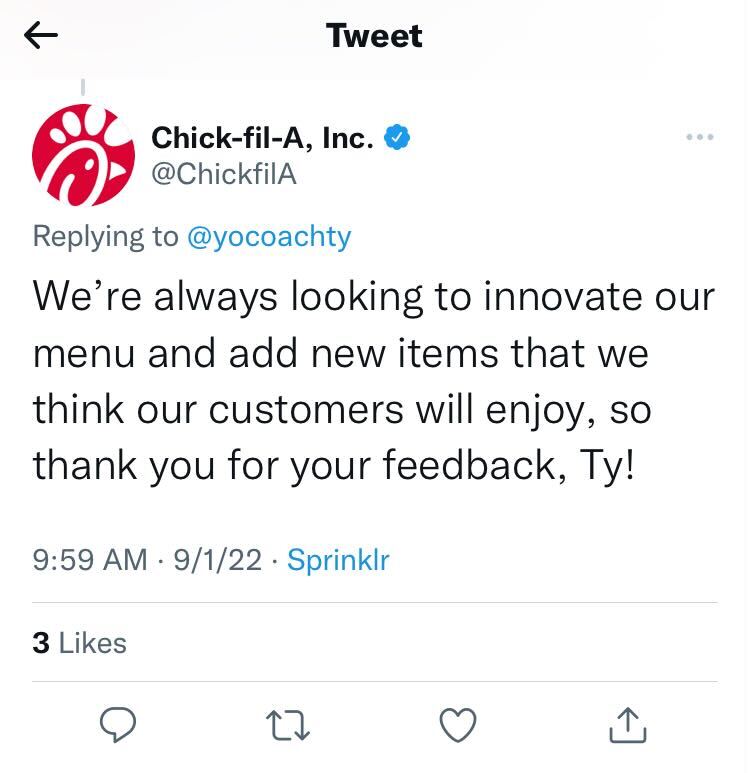Open the Chick-fil-A, Inc. account name
This screenshot has height=773, width=750.
[x=262, y=139]
